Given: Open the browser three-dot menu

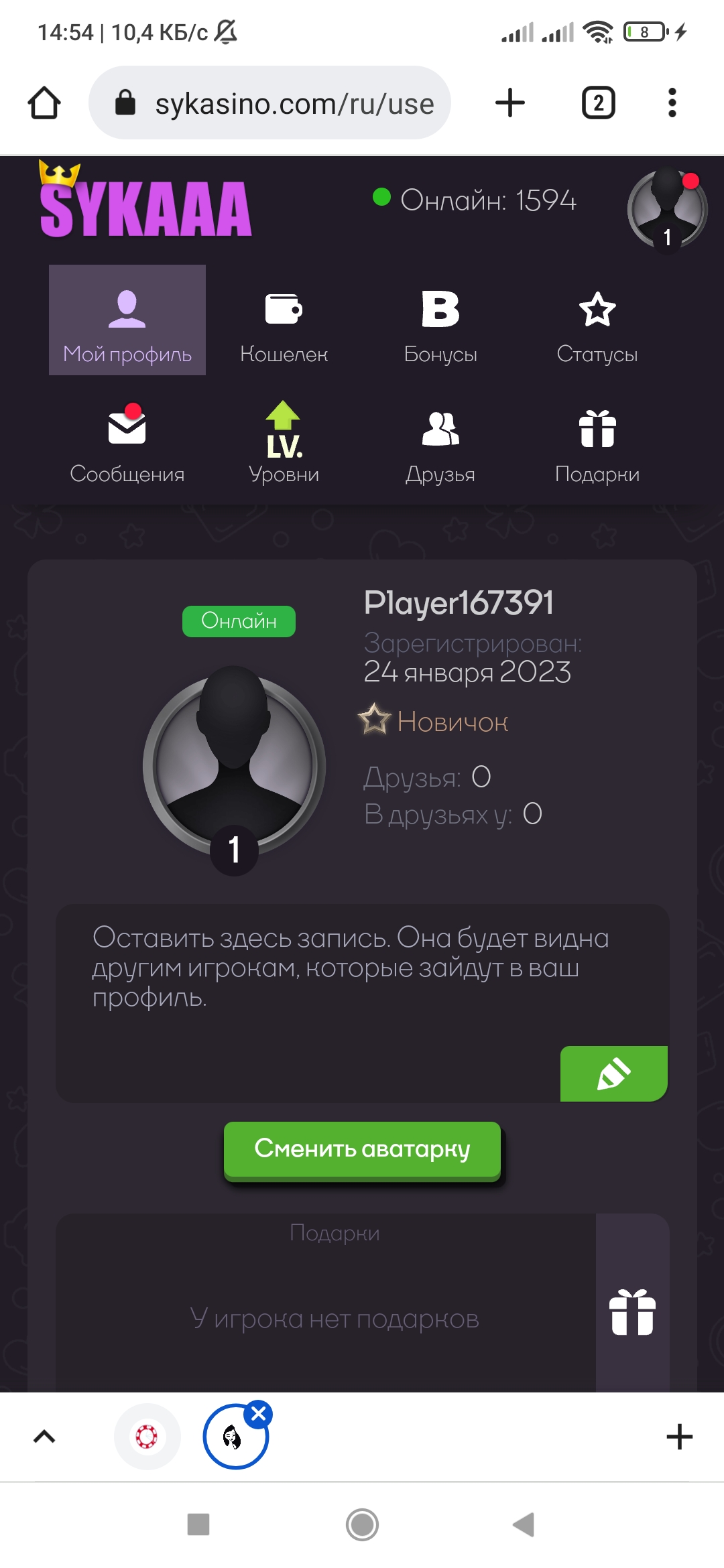Looking at the screenshot, I should (672, 103).
